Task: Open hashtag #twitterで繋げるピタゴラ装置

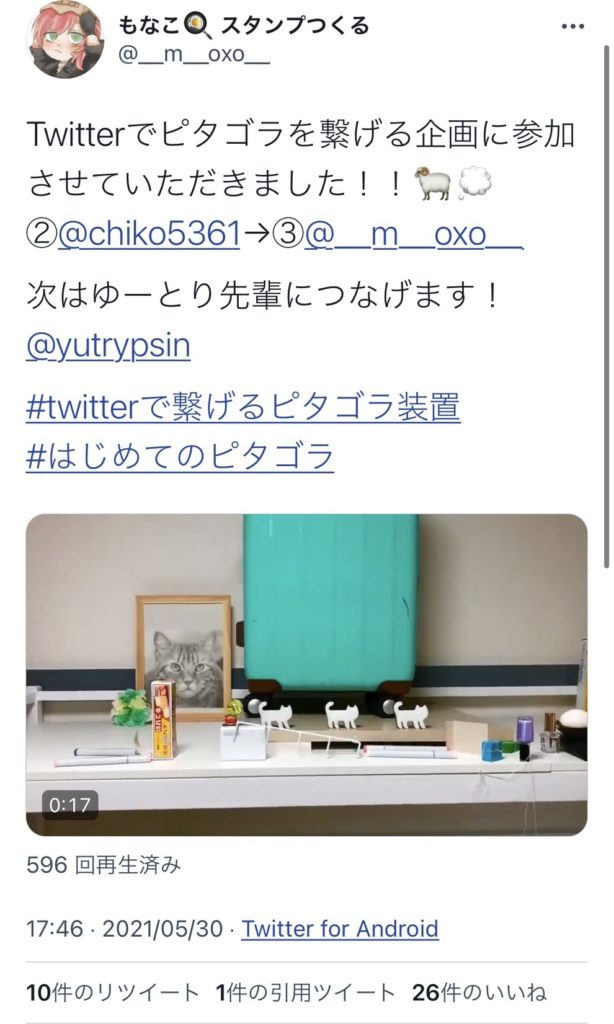Action: (x=243, y=407)
